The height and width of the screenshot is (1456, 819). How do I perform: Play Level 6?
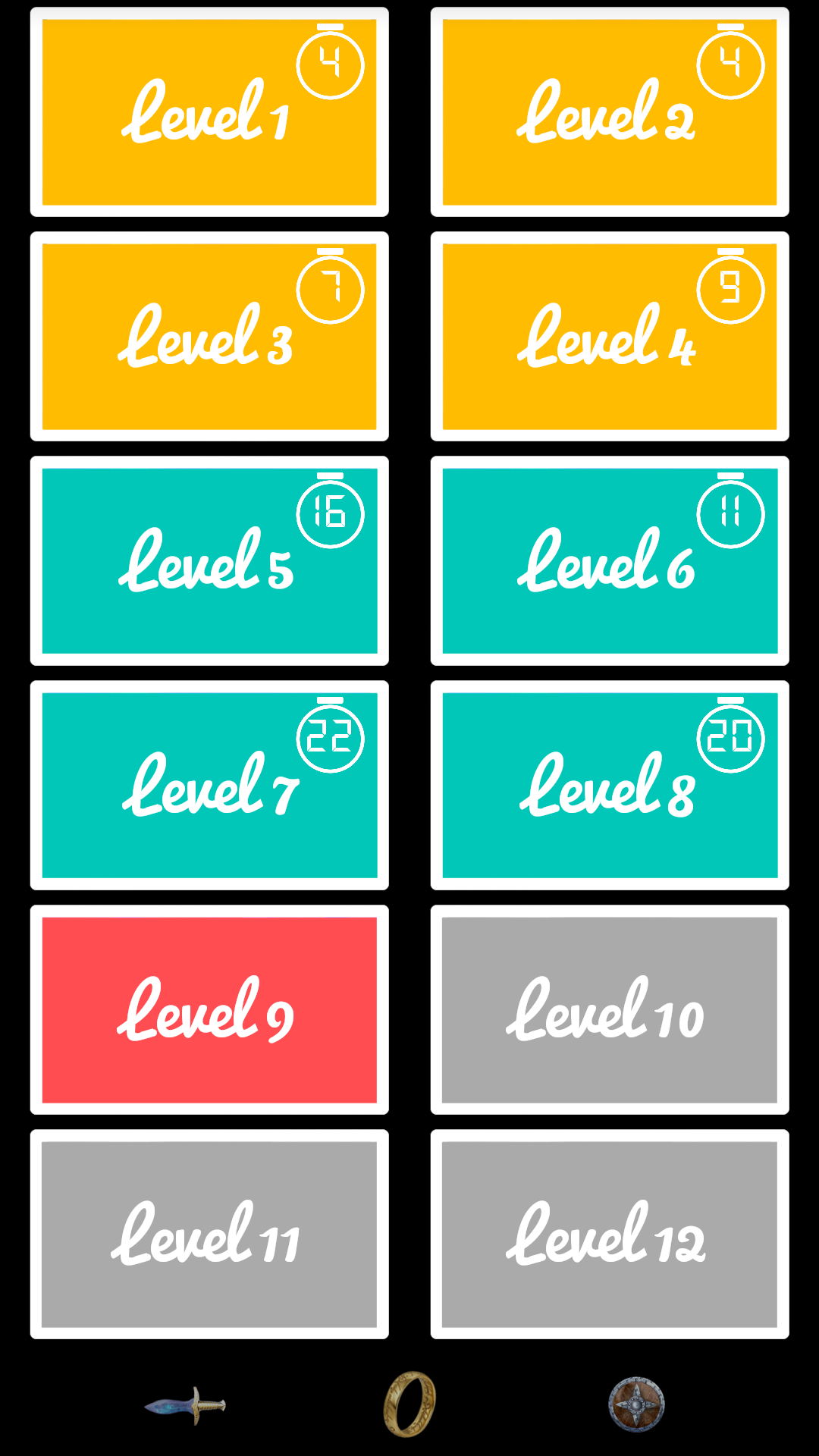(610, 561)
